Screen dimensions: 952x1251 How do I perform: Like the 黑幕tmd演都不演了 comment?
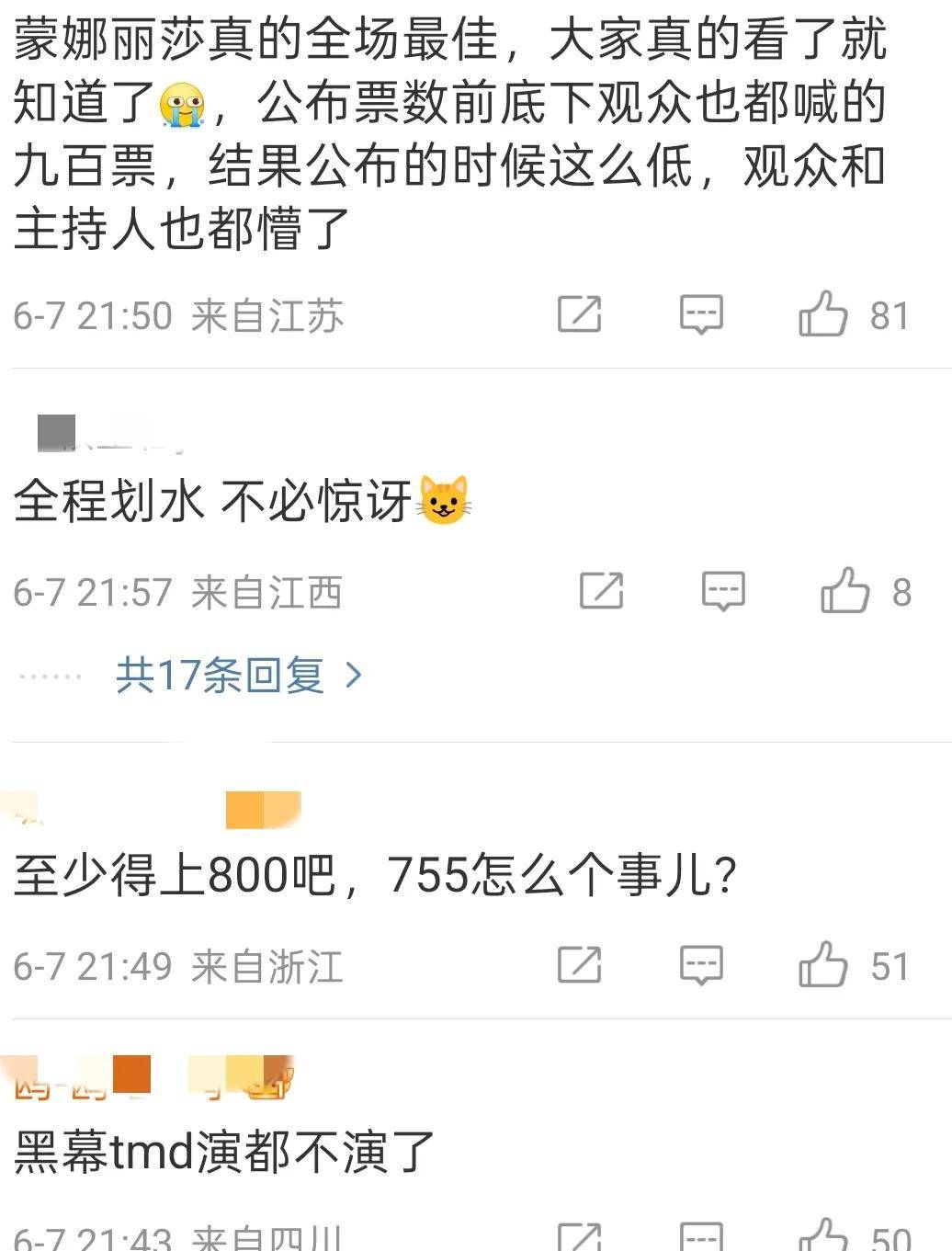coord(823,1235)
